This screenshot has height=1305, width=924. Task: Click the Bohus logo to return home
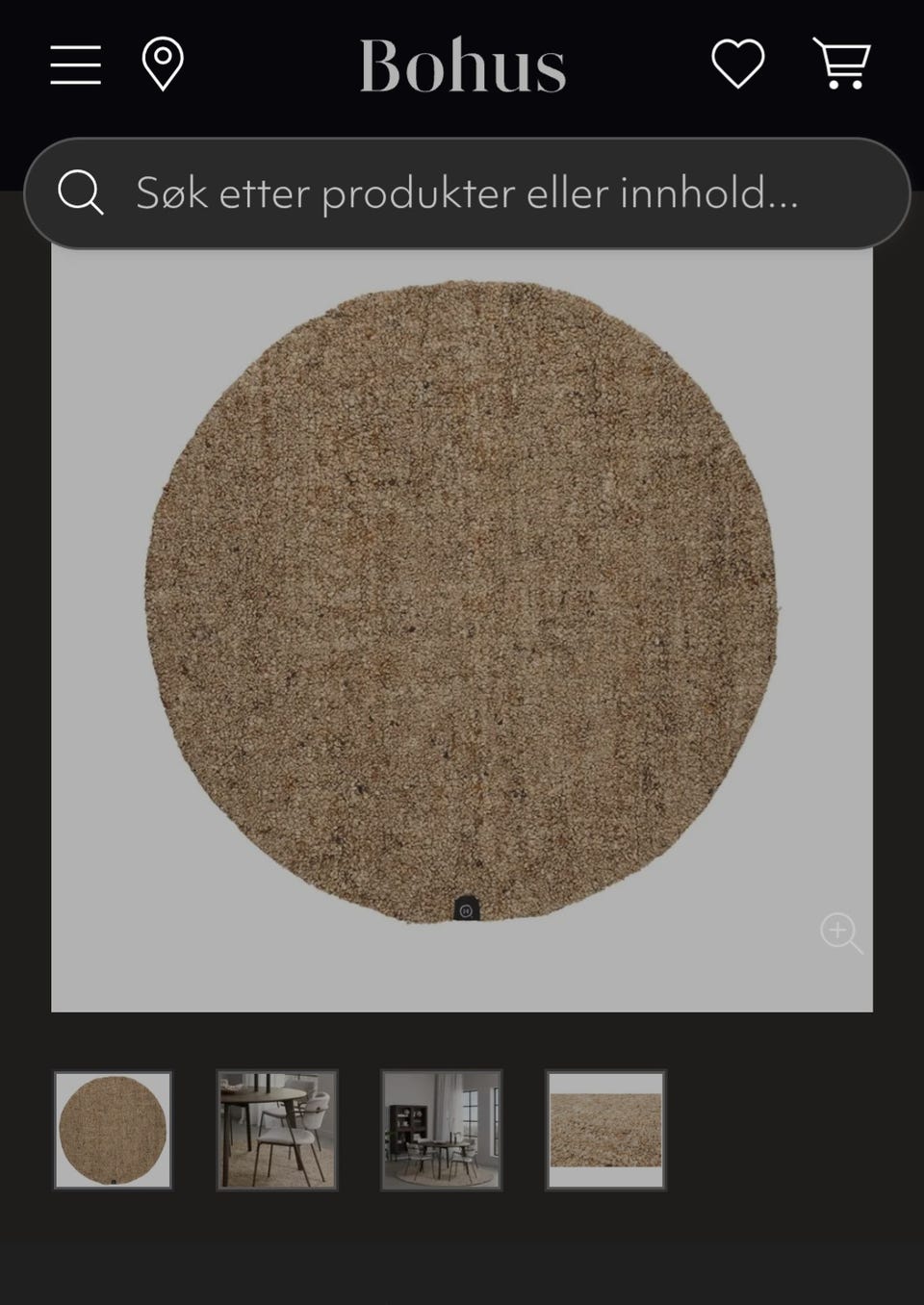tap(462, 65)
